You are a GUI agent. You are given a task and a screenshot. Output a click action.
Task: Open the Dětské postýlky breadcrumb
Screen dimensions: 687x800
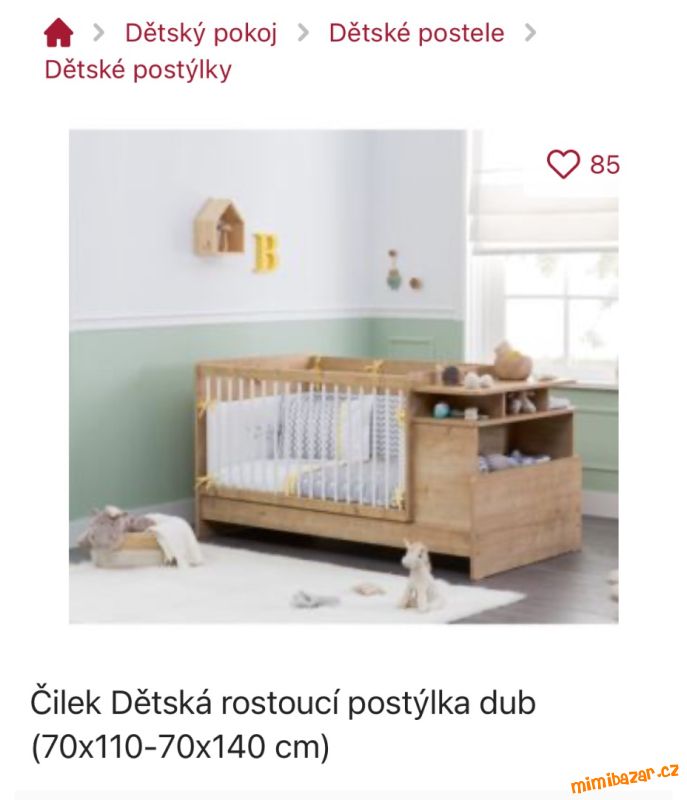click(x=138, y=70)
